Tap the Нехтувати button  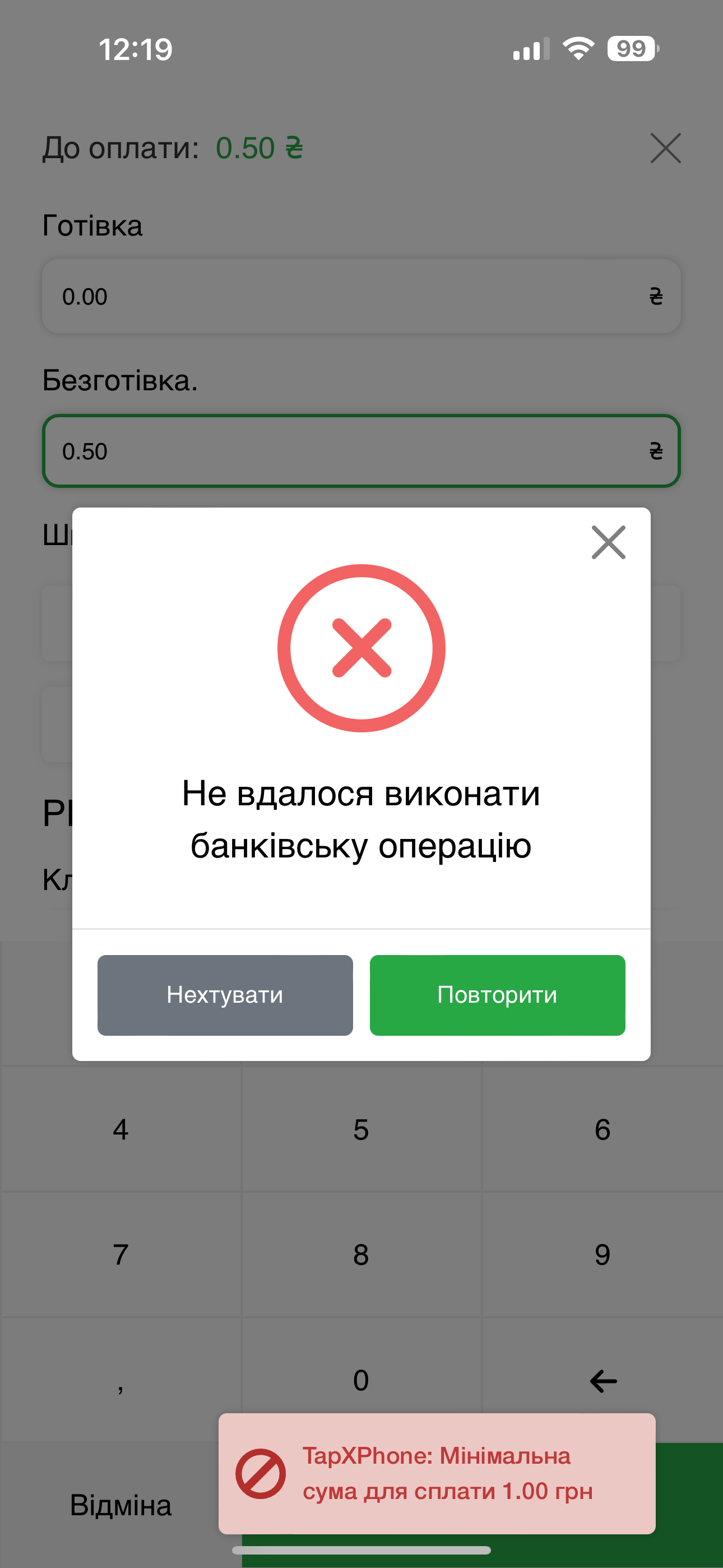coord(225,995)
